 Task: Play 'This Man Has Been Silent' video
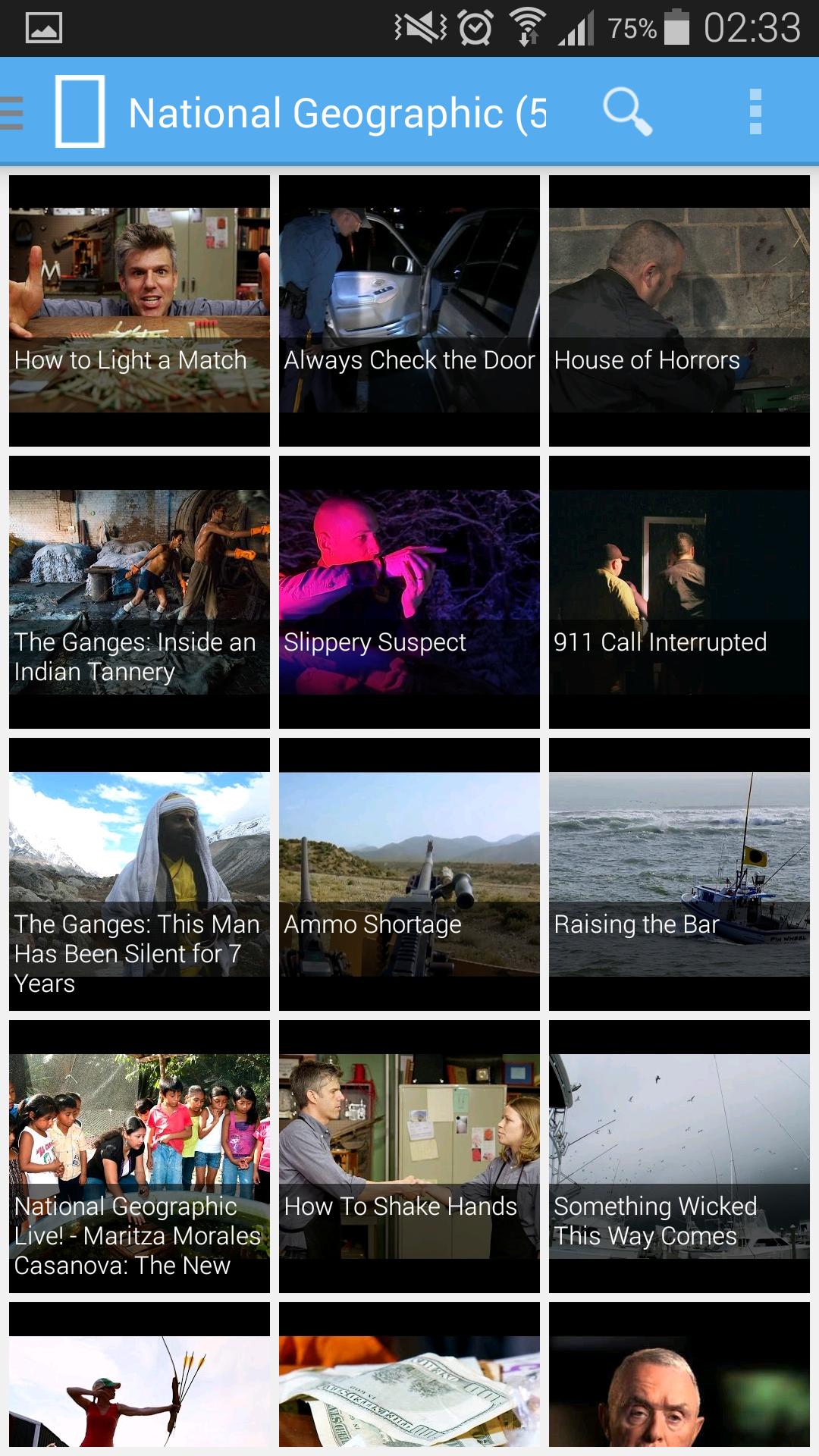[x=140, y=874]
